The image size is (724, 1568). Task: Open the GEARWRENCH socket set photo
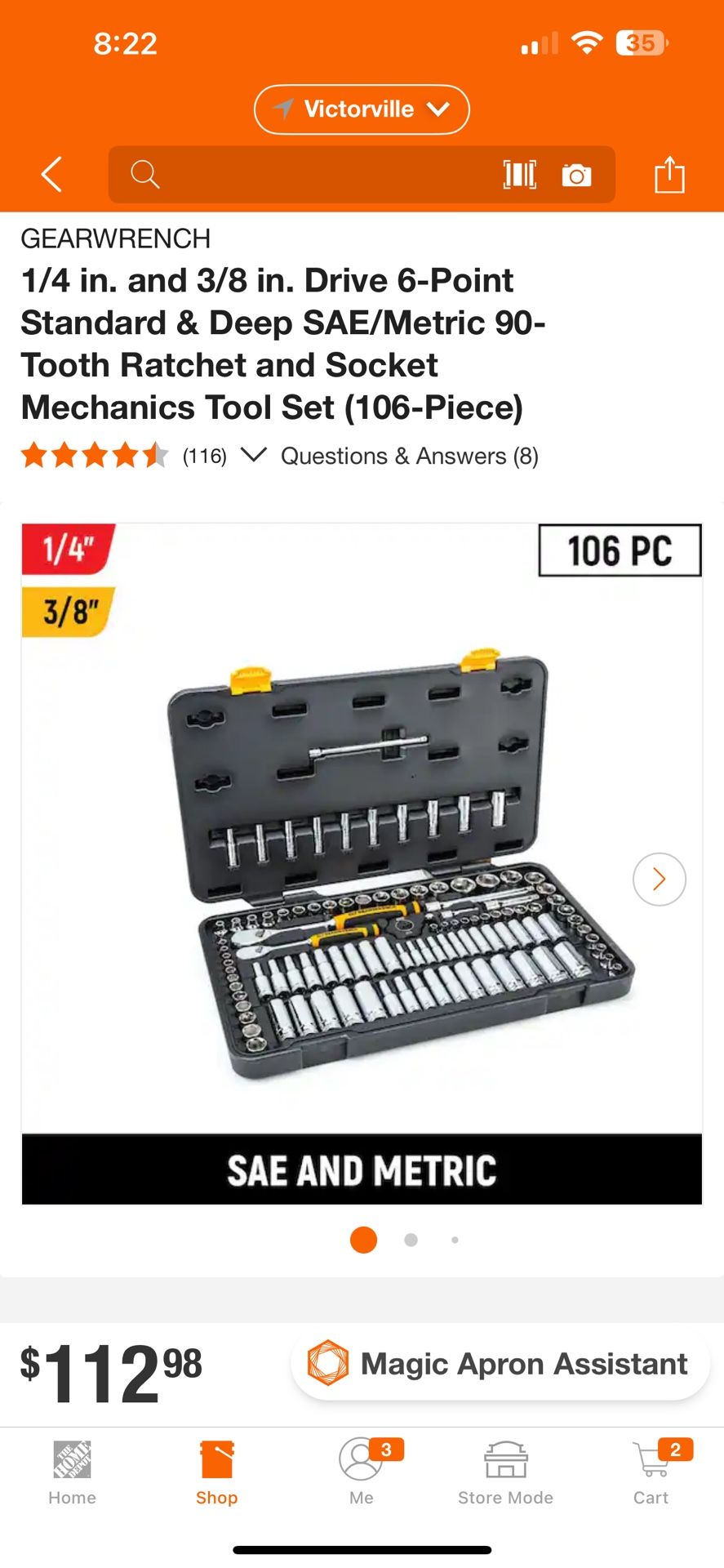pyautogui.click(x=362, y=863)
